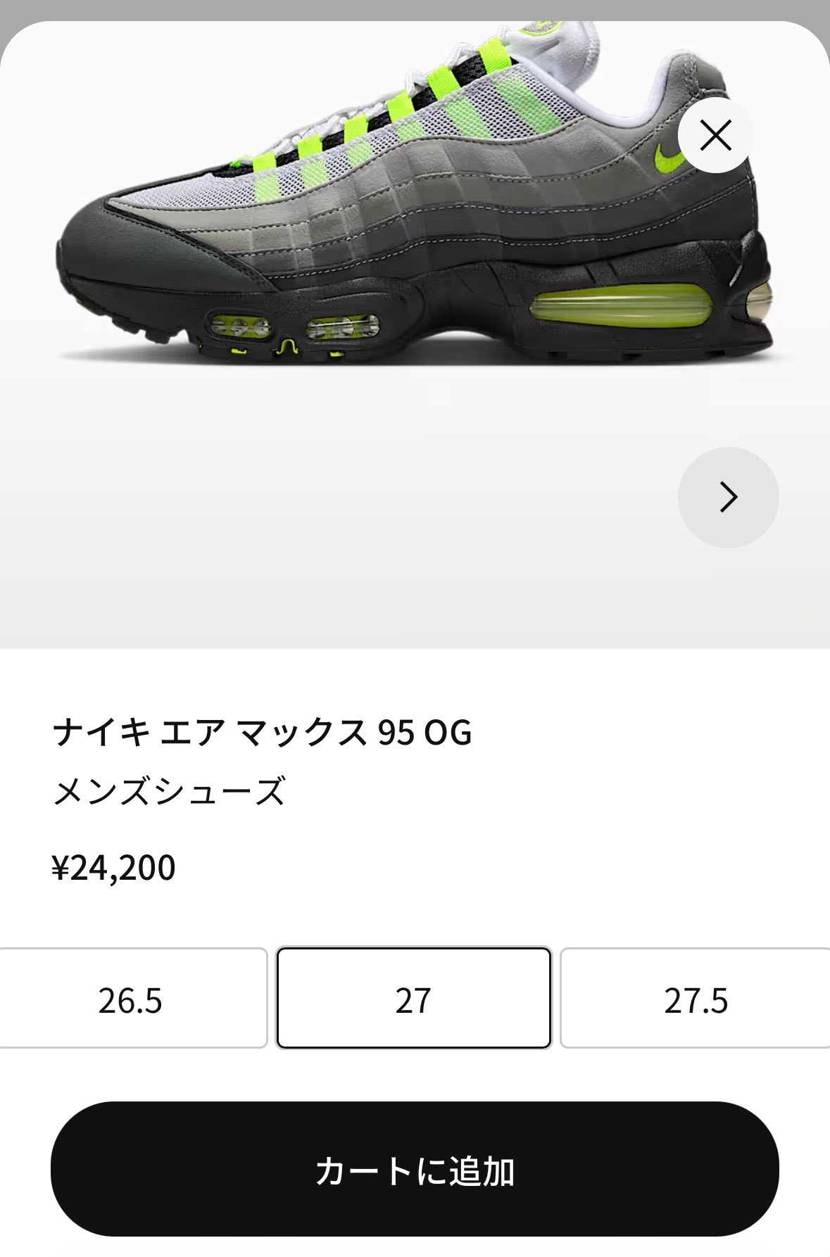Close the product view with the X icon

tap(714, 135)
